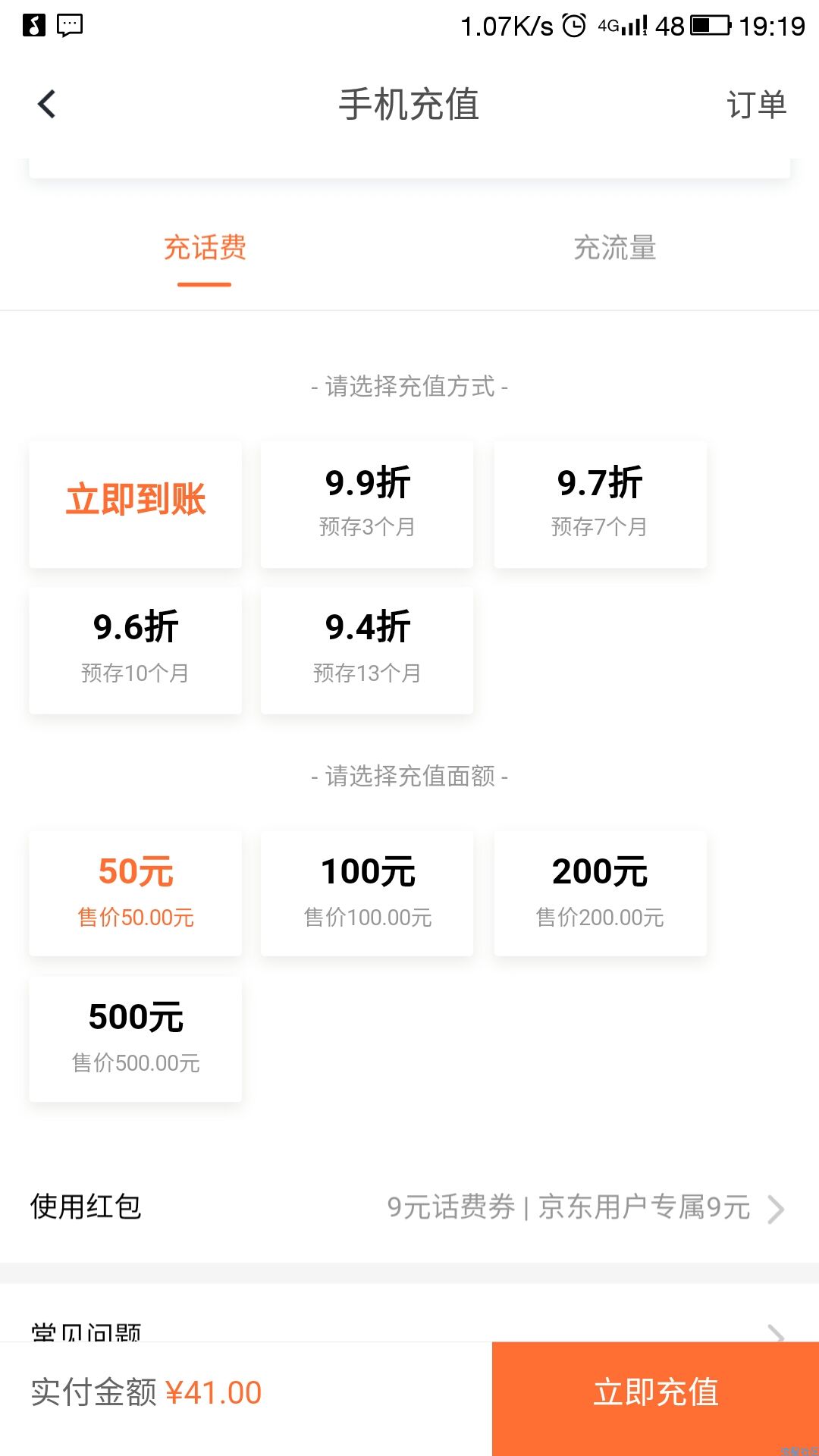Viewport: 819px width, 1456px height.
Task: Choose 立即到账 recharge method
Action: (136, 504)
